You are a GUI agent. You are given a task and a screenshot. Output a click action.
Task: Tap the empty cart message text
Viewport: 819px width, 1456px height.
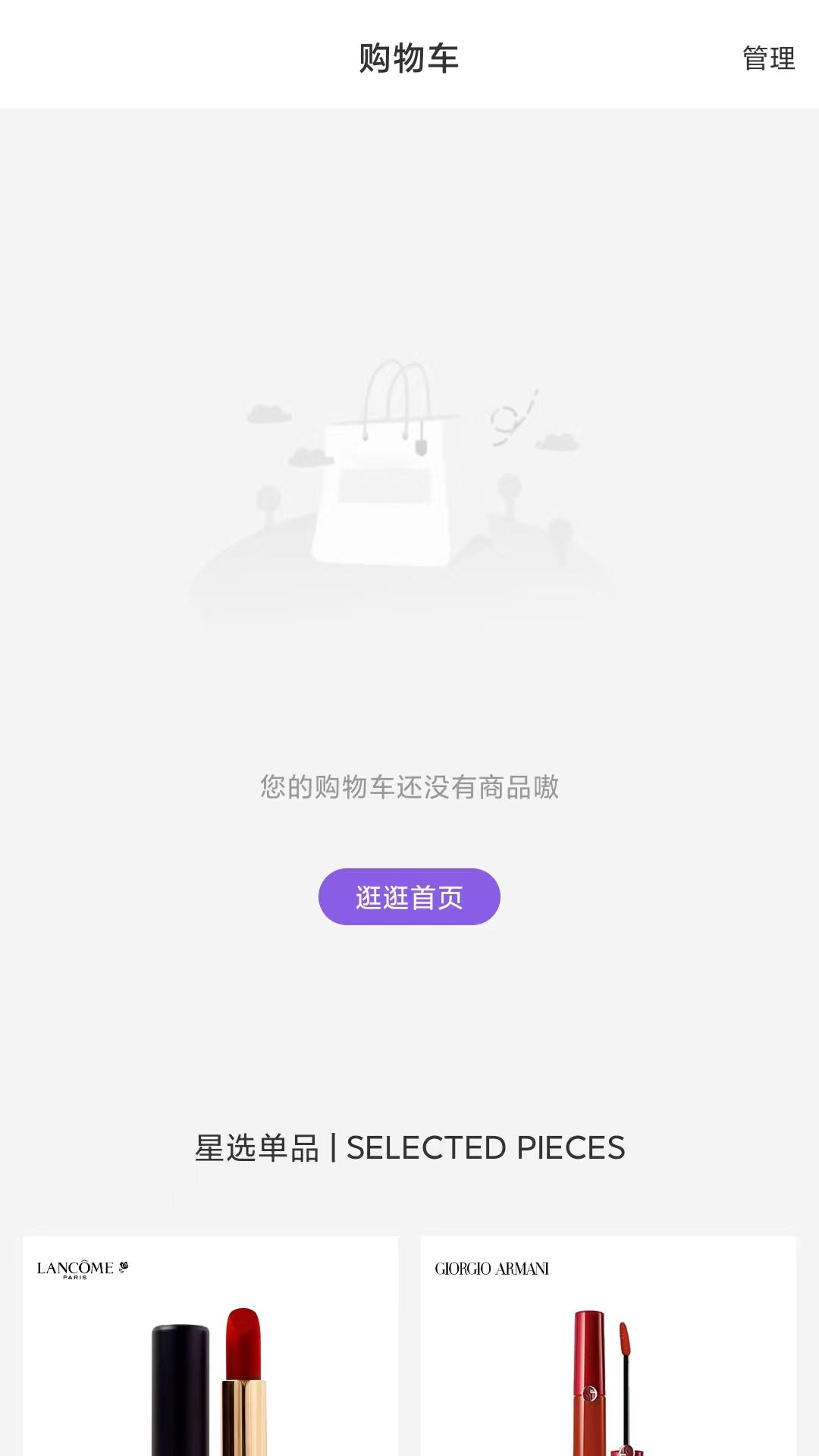click(409, 789)
